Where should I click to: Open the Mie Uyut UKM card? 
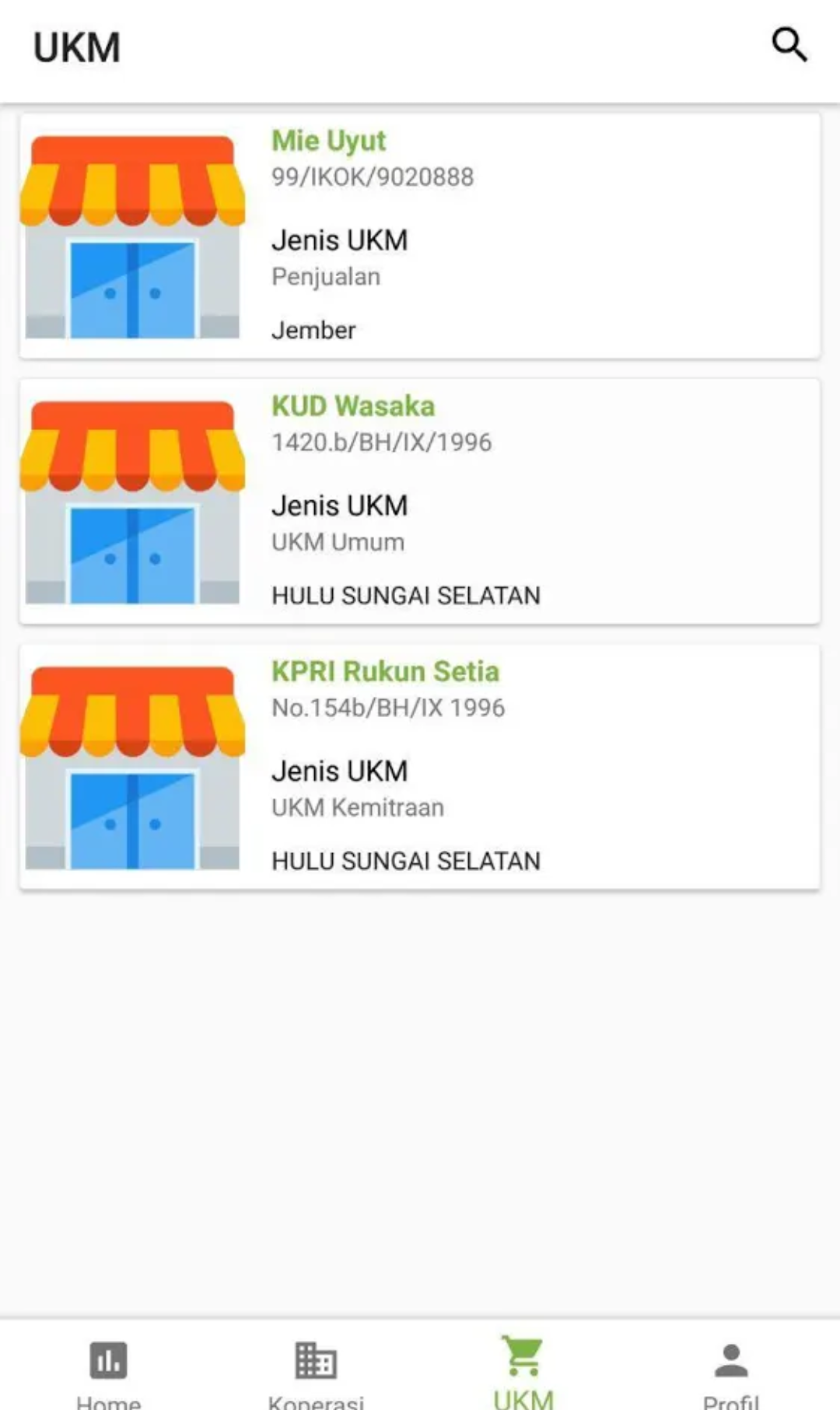[x=420, y=236]
